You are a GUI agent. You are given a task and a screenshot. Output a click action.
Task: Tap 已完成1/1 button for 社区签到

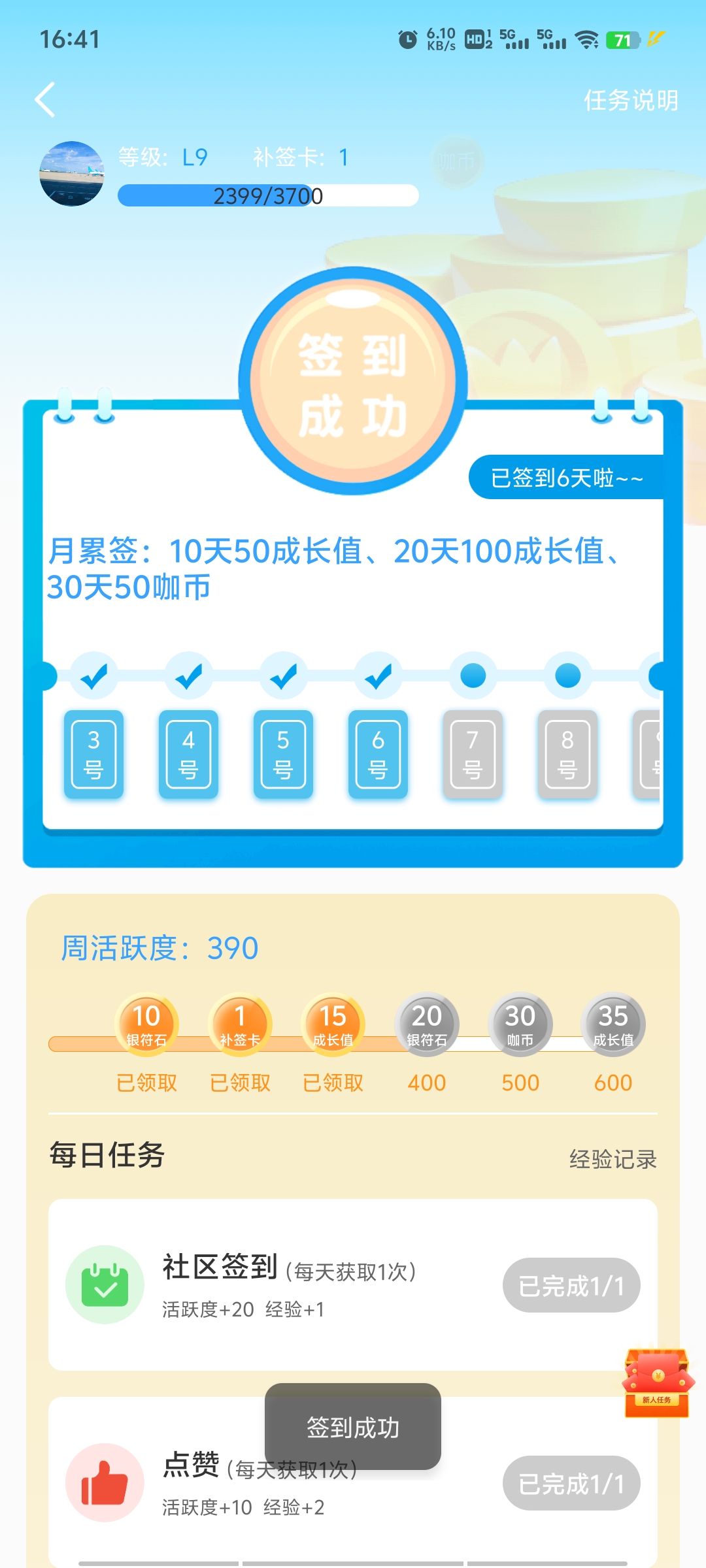571,1286
